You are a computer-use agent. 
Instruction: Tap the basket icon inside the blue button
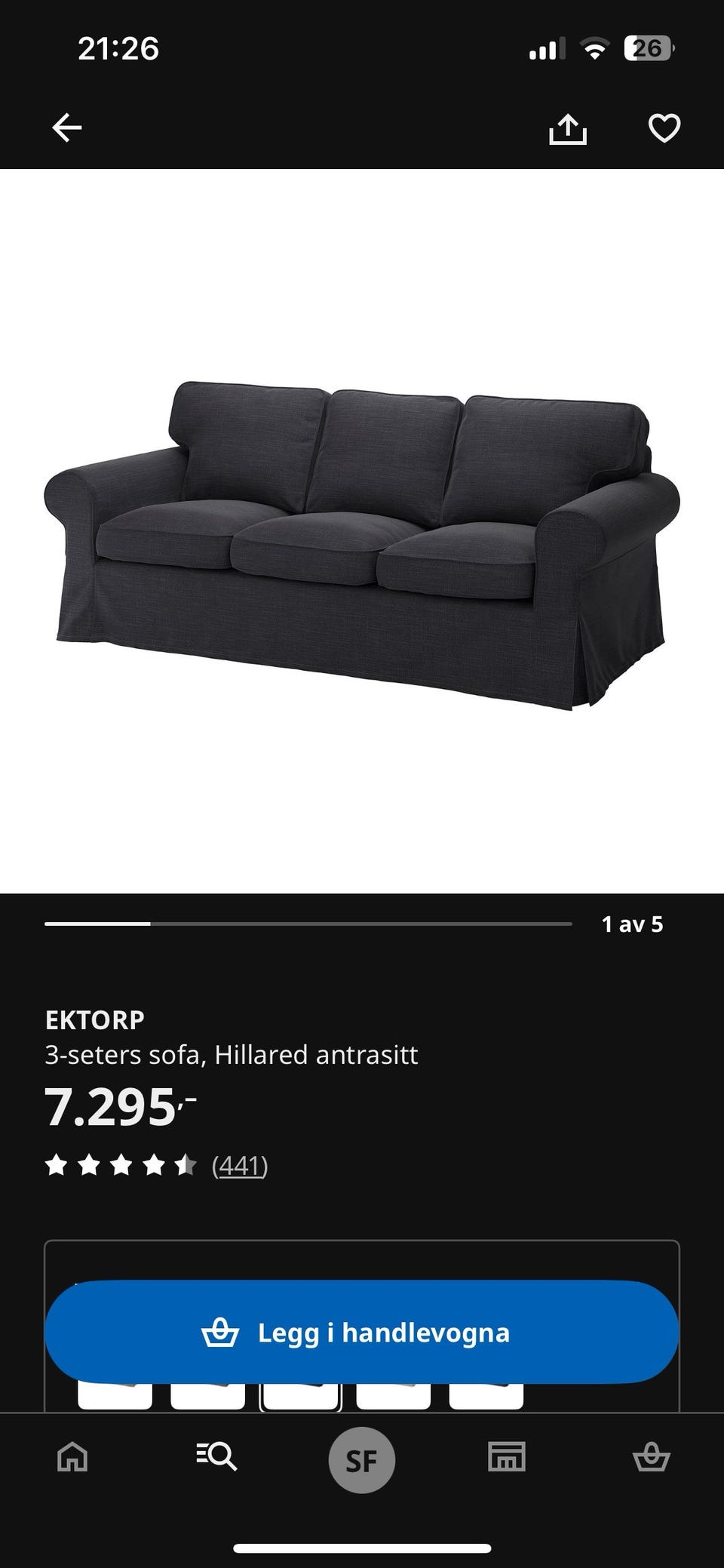221,1332
